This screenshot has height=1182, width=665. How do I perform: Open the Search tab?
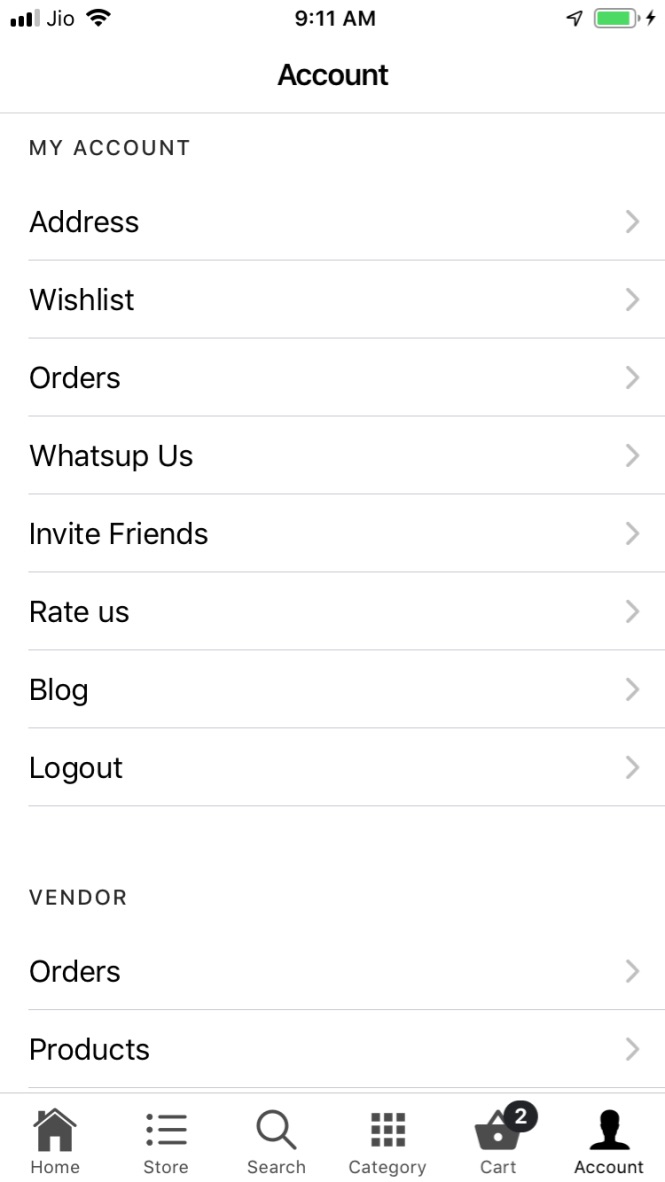point(276,1141)
